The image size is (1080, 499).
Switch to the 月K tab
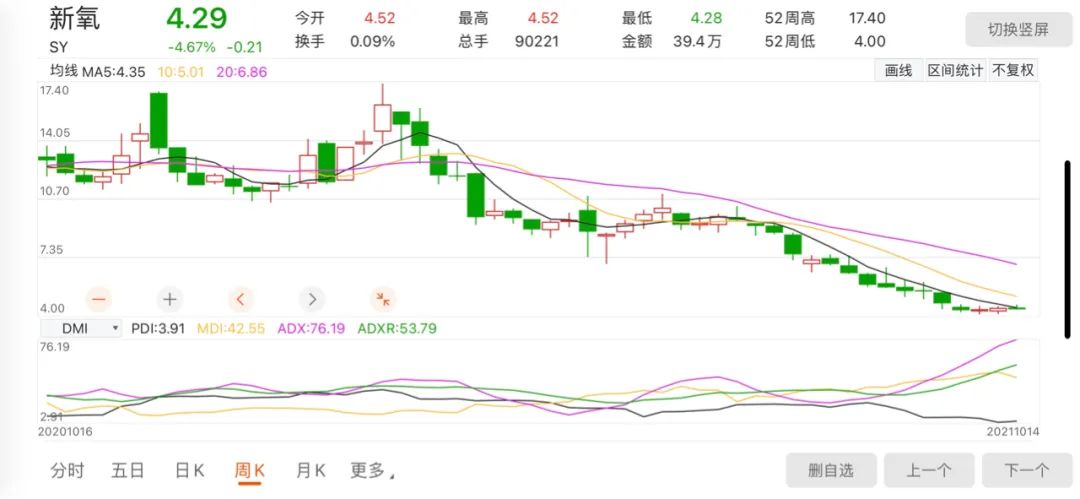click(x=310, y=470)
